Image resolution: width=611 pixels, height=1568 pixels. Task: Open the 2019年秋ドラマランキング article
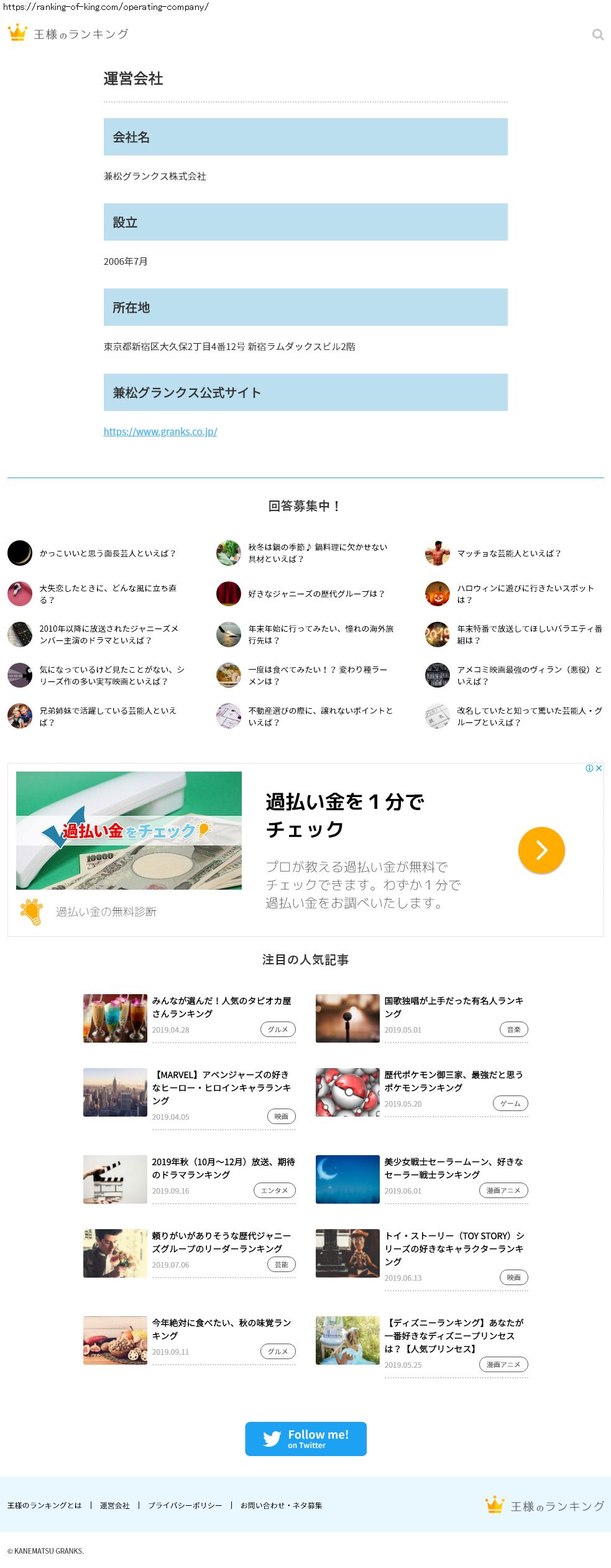point(223,1168)
